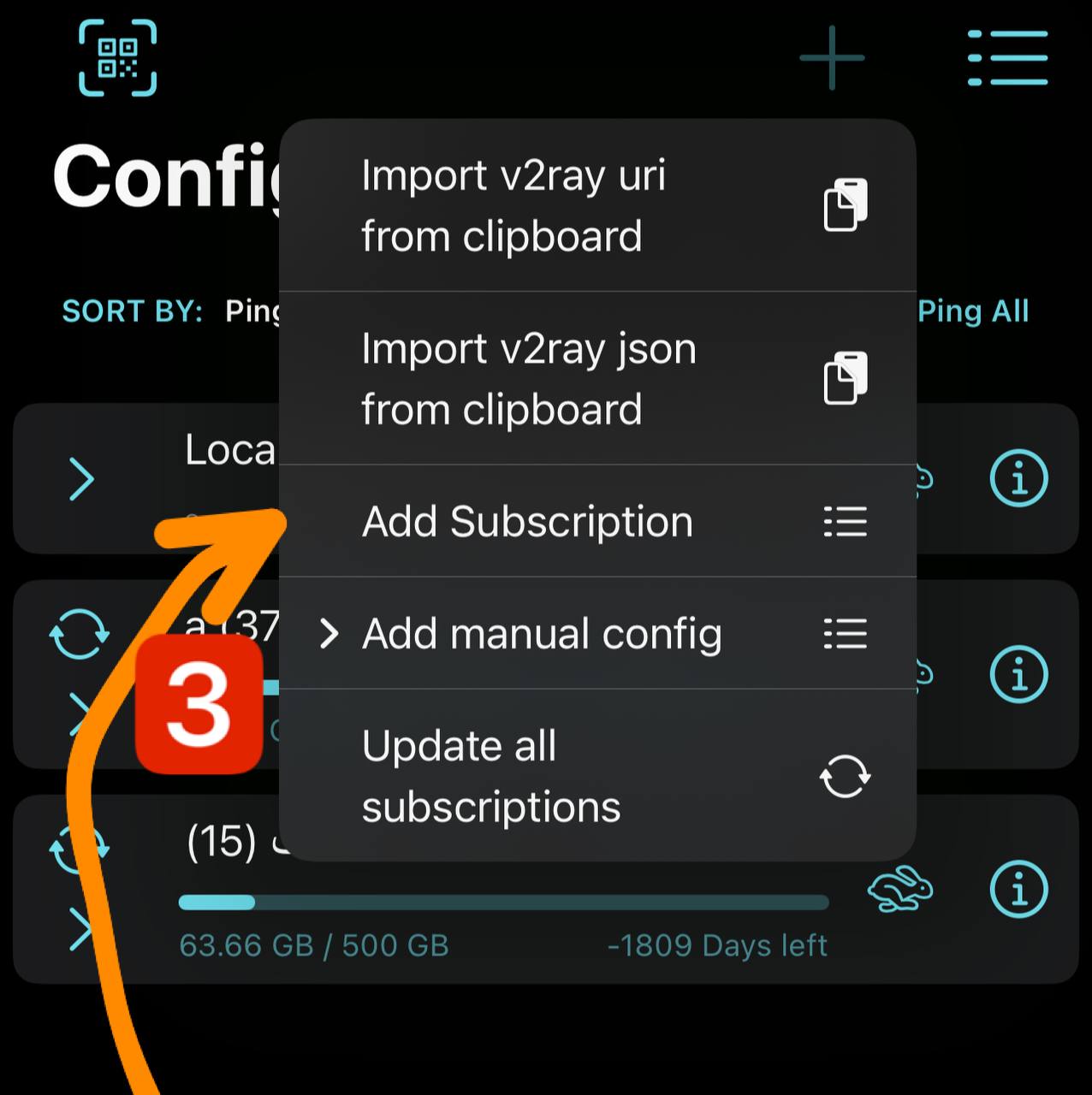
Task: Expand the Local group chevron
Action: click(81, 479)
